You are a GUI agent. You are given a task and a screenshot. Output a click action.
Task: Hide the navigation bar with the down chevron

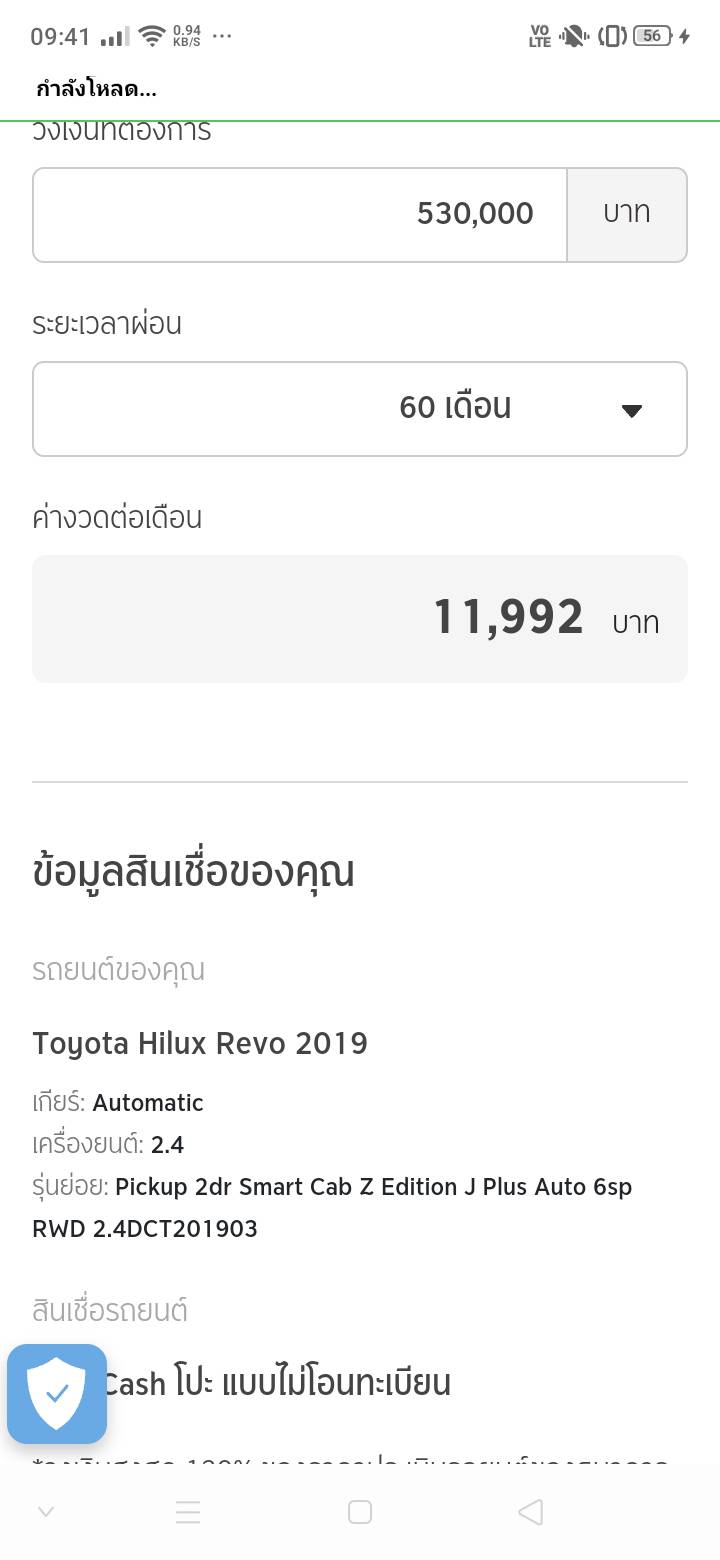click(45, 1512)
